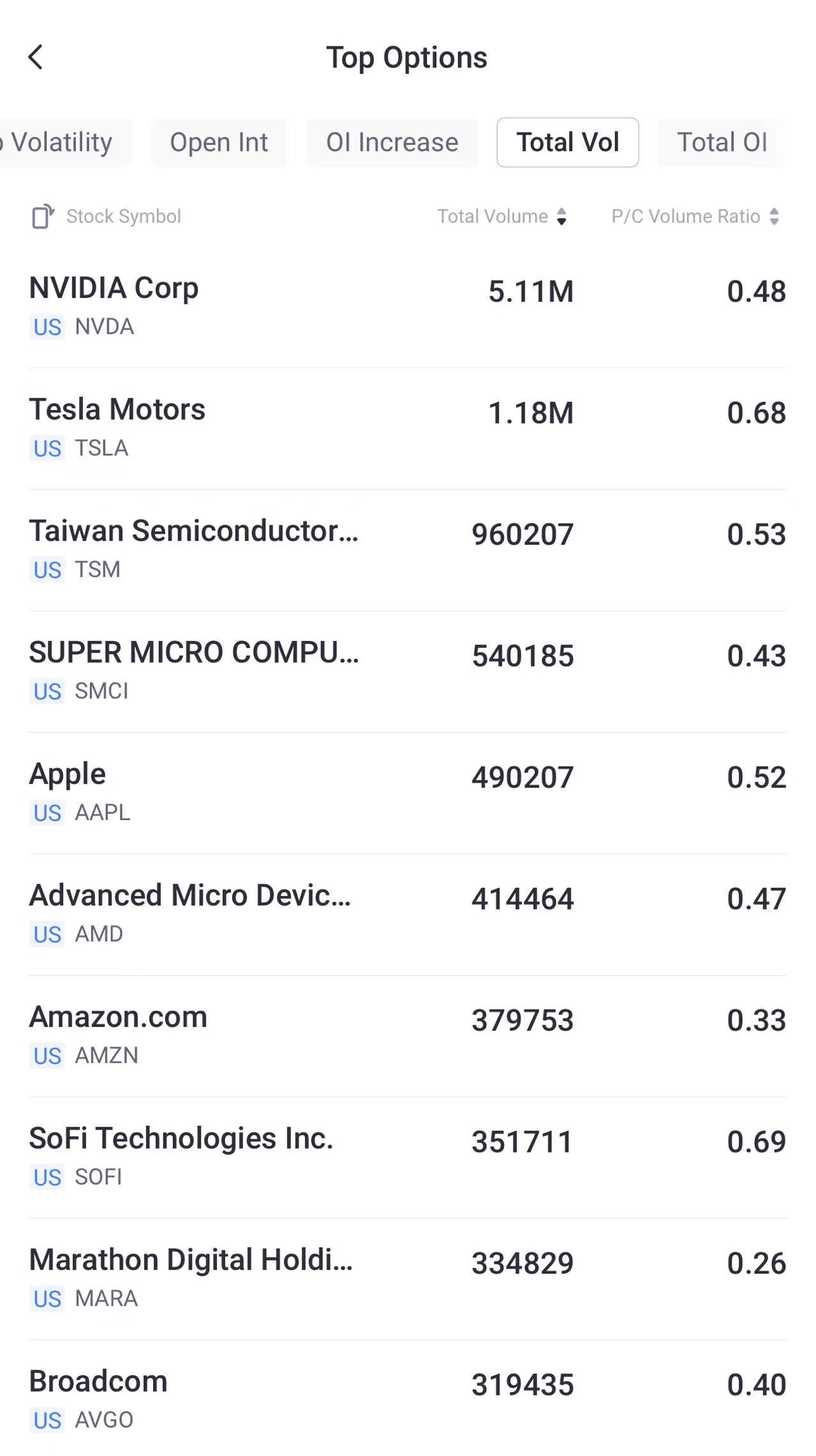Navigate back using the back arrow
This screenshot has width=816, height=1456.
[36, 57]
